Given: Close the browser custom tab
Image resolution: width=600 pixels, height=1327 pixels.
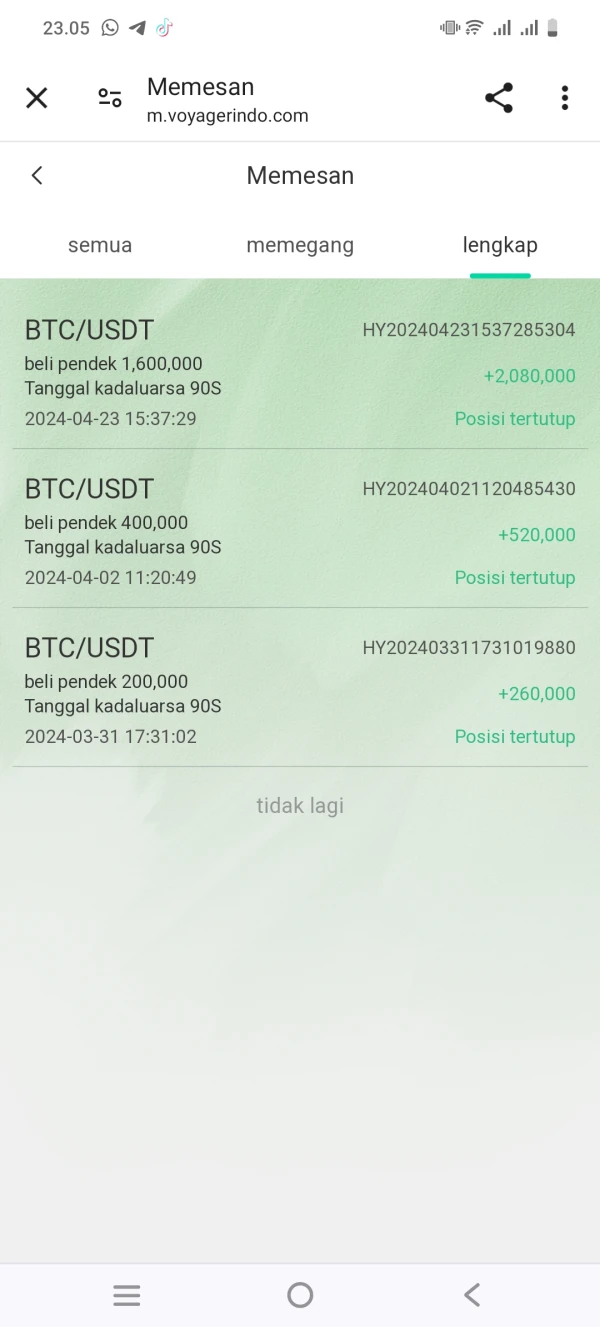Looking at the screenshot, I should (x=37, y=98).
